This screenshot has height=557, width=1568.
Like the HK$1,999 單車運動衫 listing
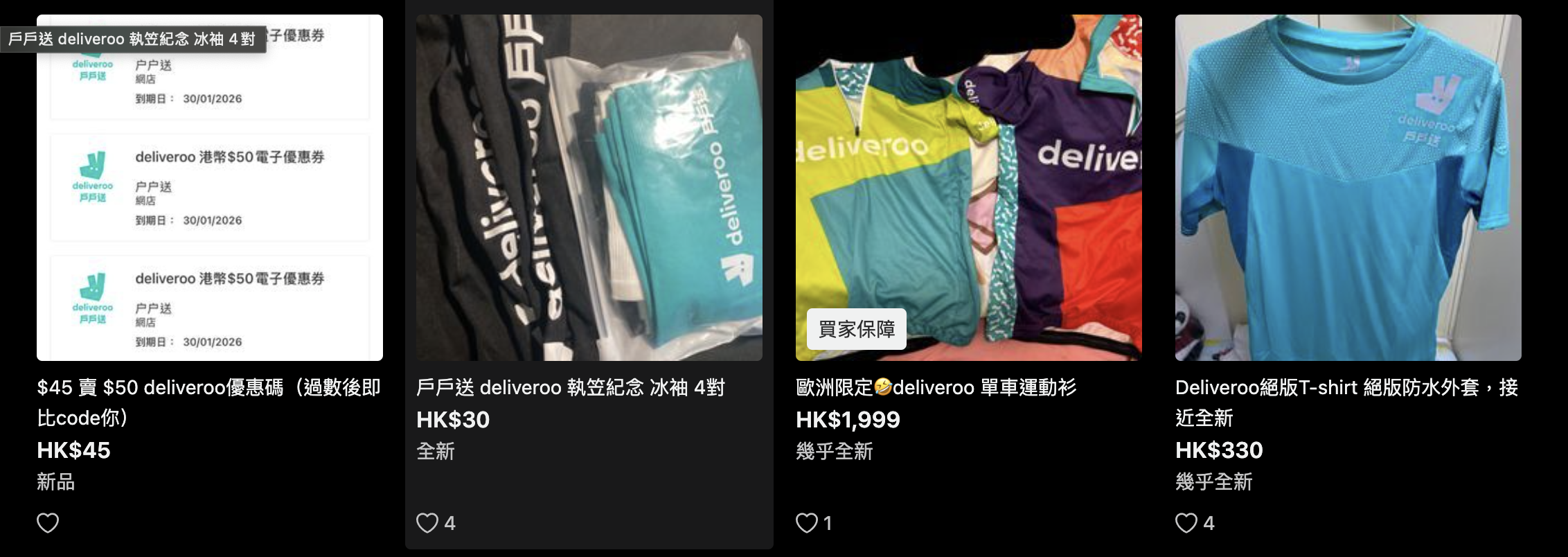(x=807, y=523)
